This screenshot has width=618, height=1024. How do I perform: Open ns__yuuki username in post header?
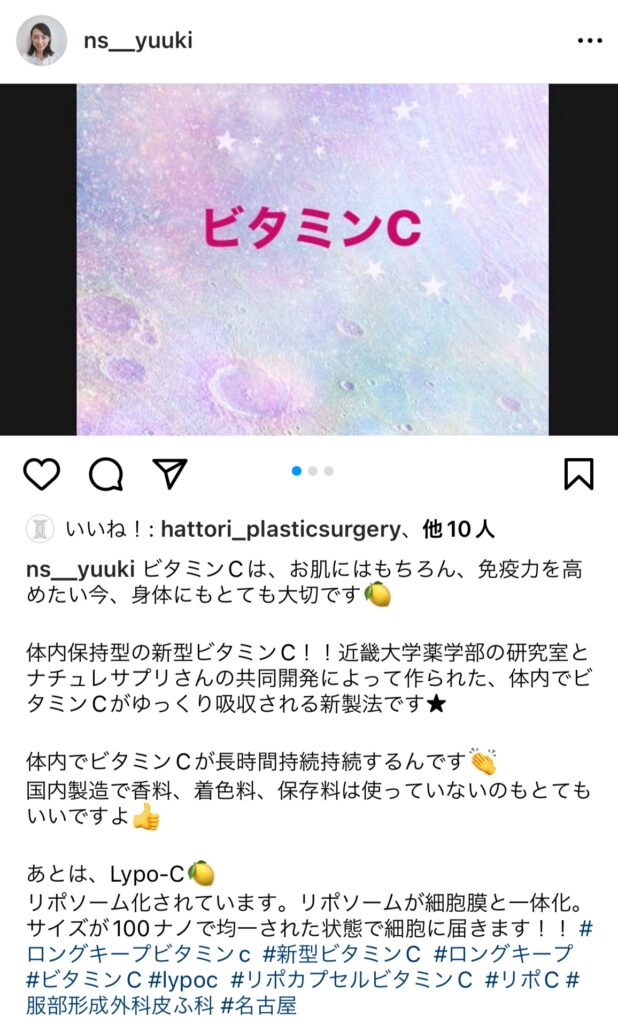(x=138, y=41)
